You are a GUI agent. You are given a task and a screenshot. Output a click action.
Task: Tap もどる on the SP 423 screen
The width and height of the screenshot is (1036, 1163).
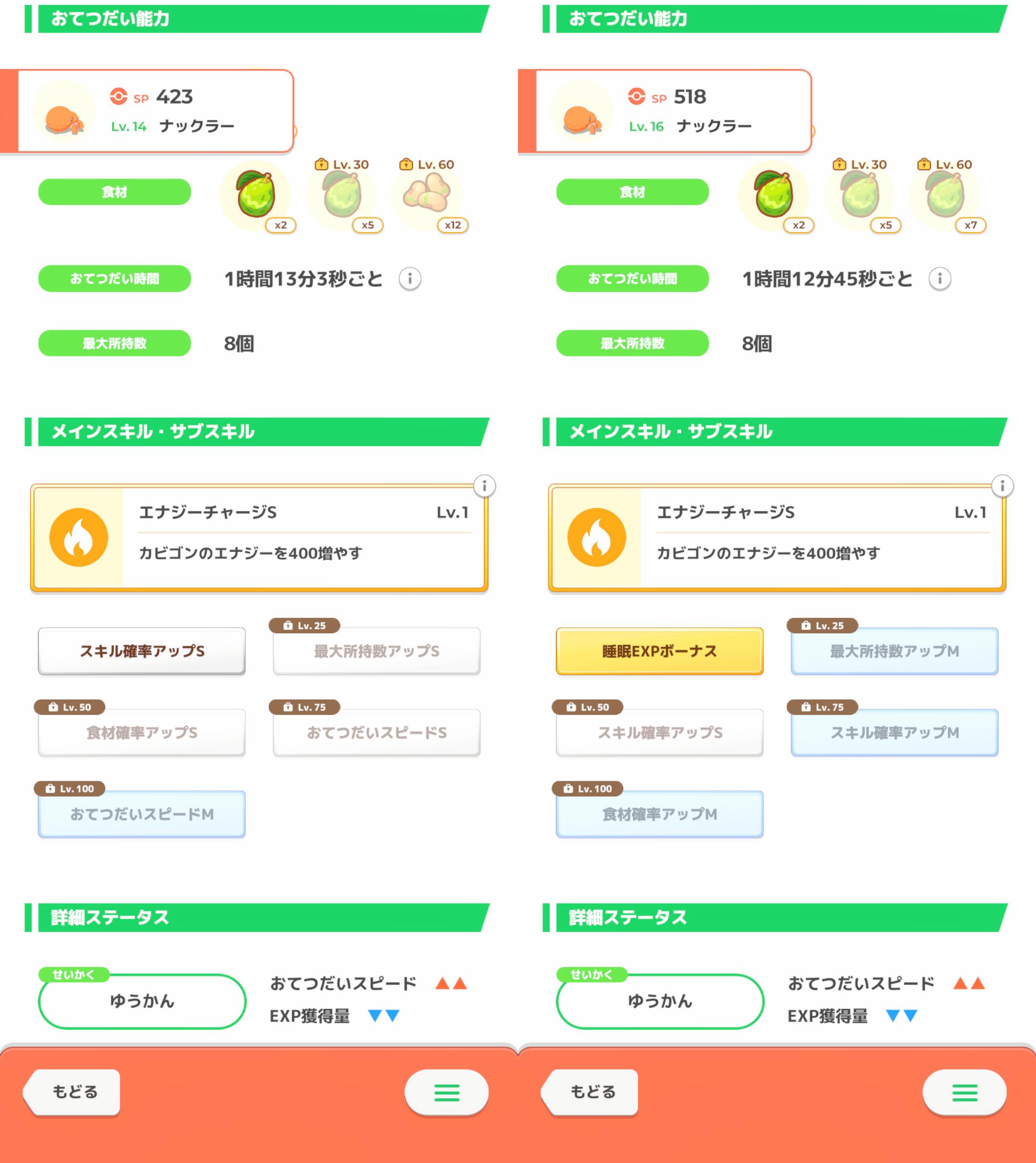tap(74, 1092)
